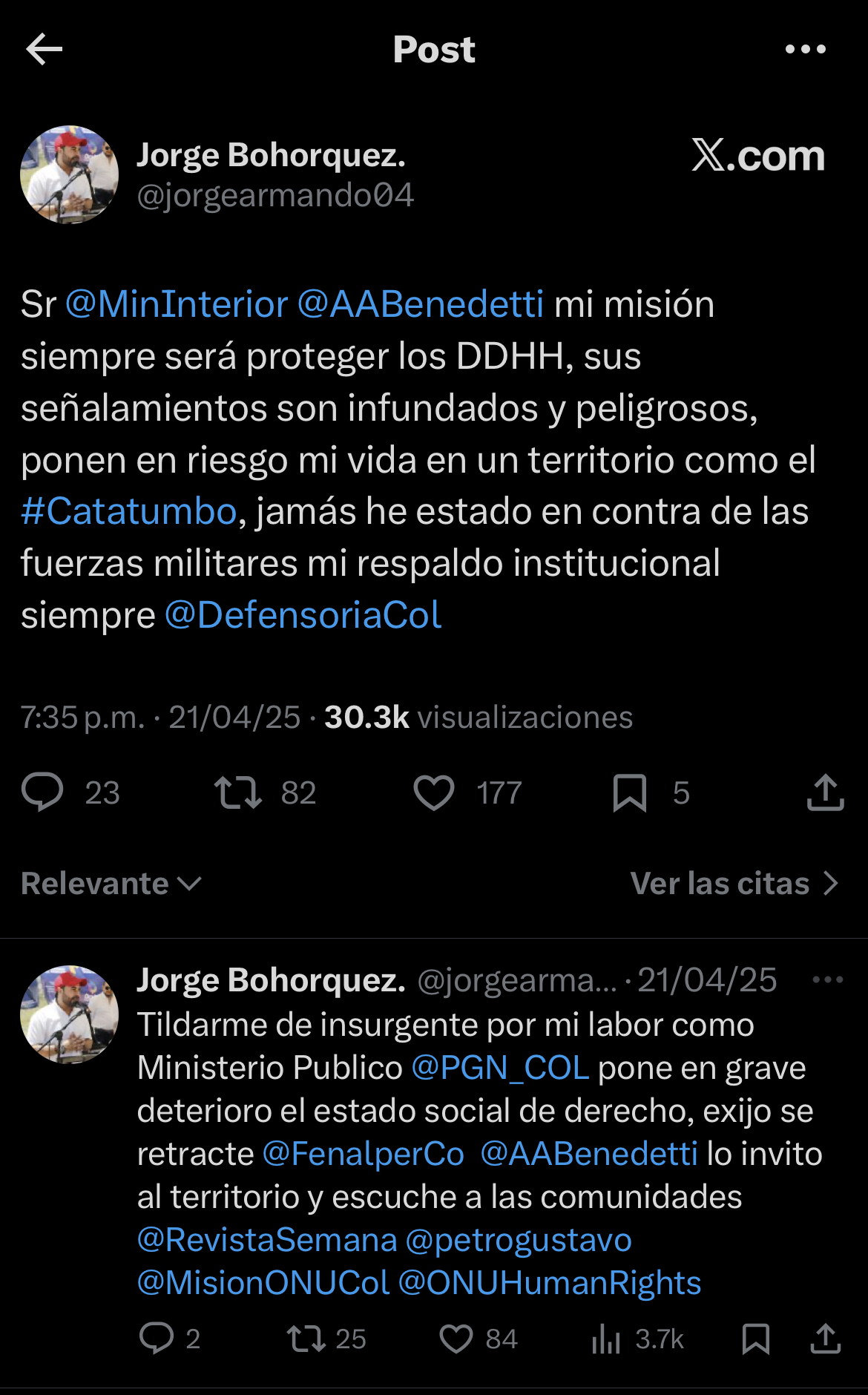Open Ver las citas
The image size is (868, 1395).
[734, 884]
